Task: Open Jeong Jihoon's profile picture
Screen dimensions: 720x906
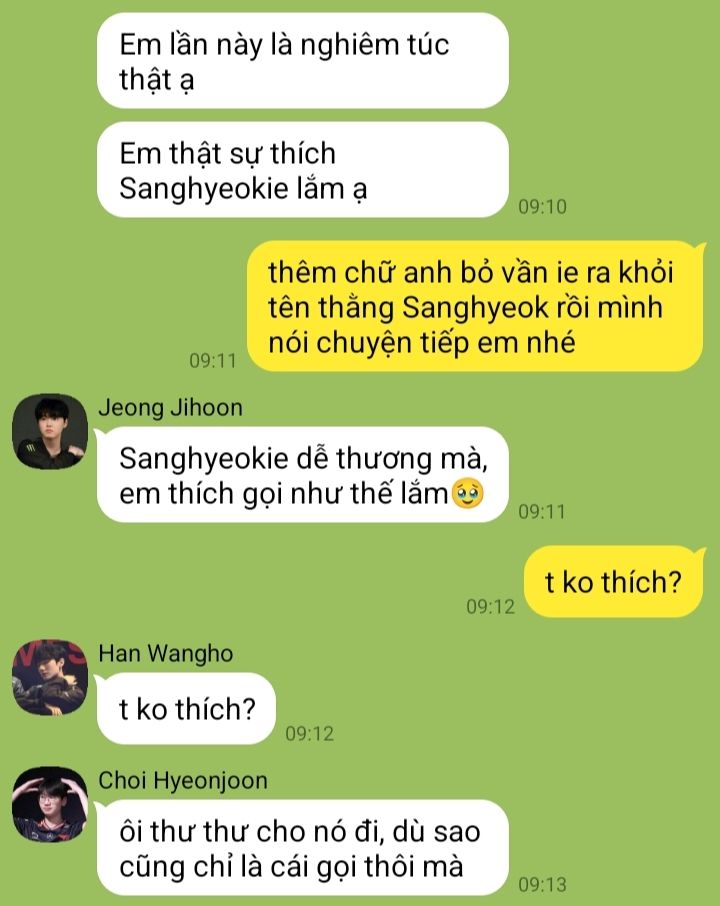Action: (x=50, y=431)
